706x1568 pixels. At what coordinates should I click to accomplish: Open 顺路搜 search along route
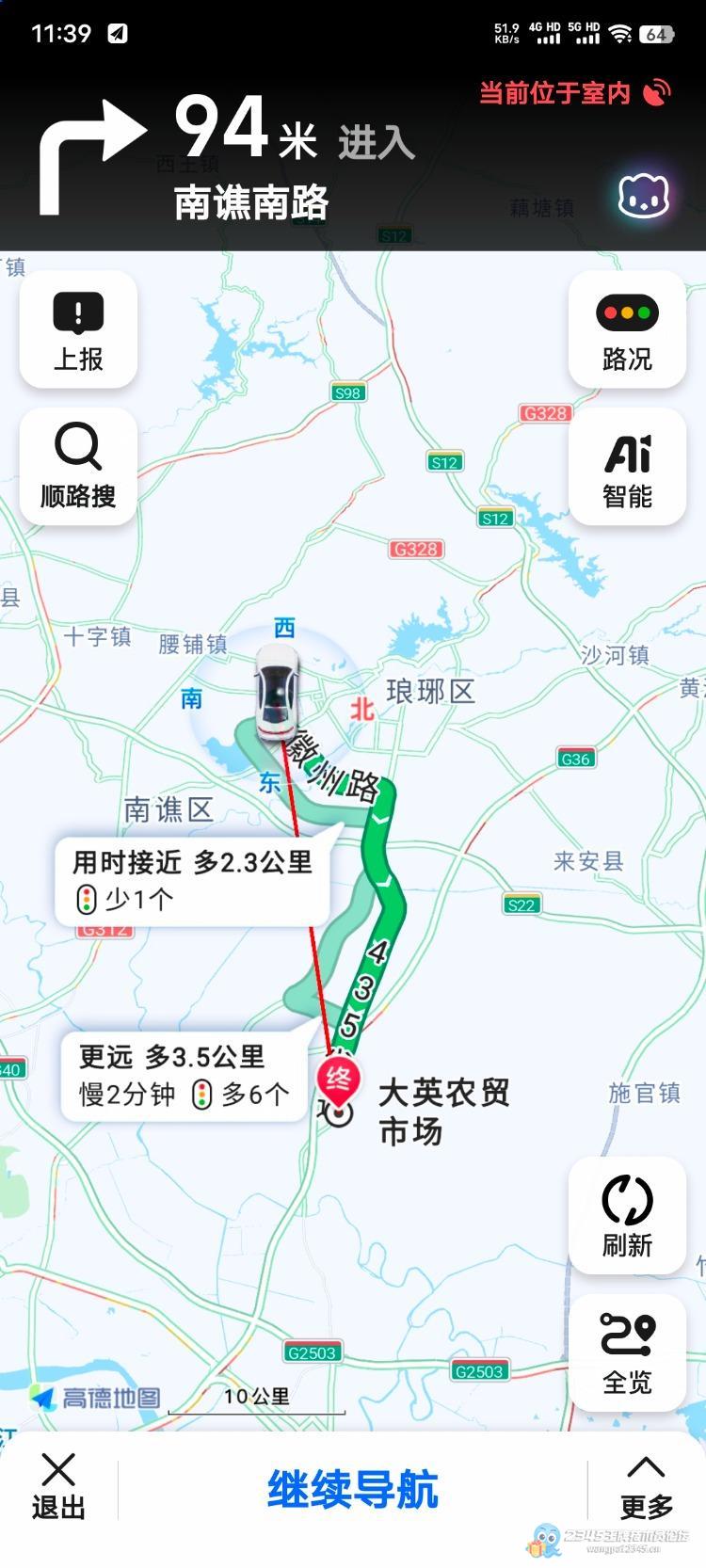(78, 466)
